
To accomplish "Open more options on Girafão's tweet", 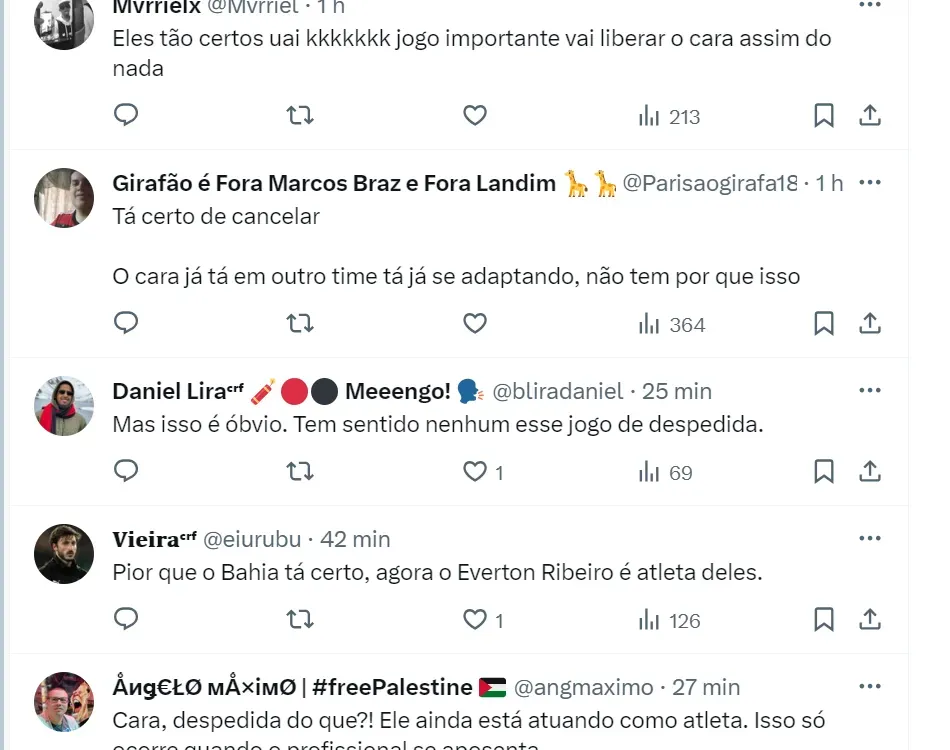I will click(870, 183).
